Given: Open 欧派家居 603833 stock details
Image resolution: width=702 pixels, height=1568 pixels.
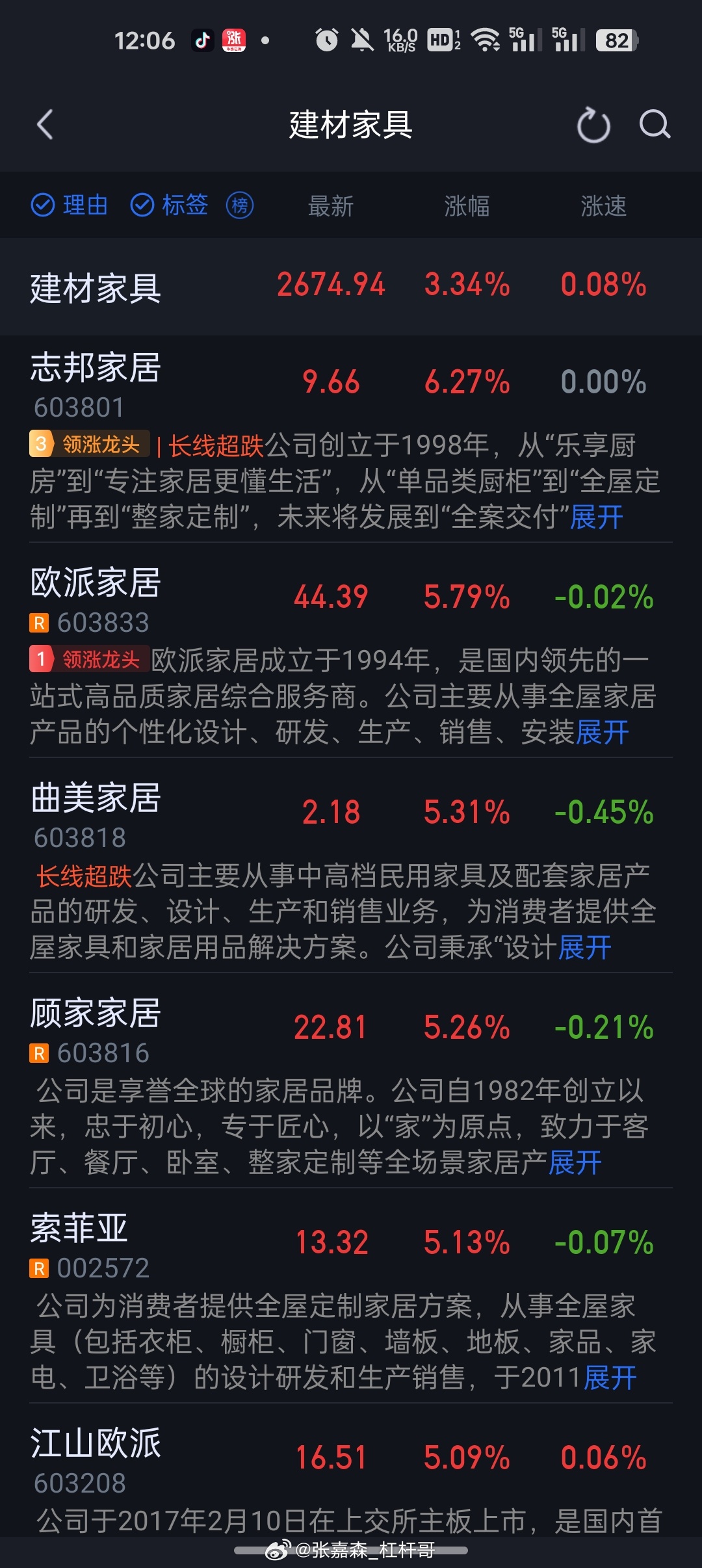Looking at the screenshot, I should pyautogui.click(x=351, y=599).
